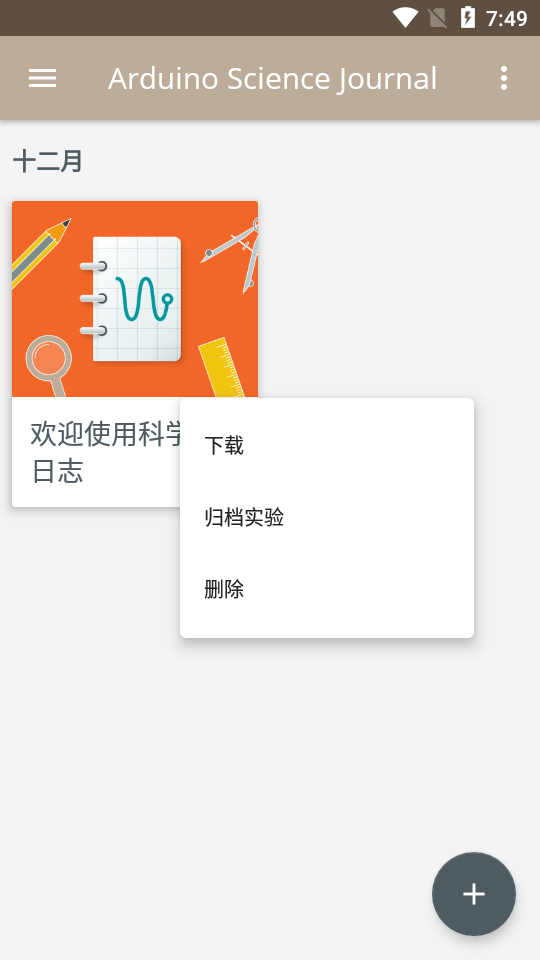This screenshot has width=540, height=960.
Task: Open the hamburger navigation drawer
Action: tap(42, 78)
